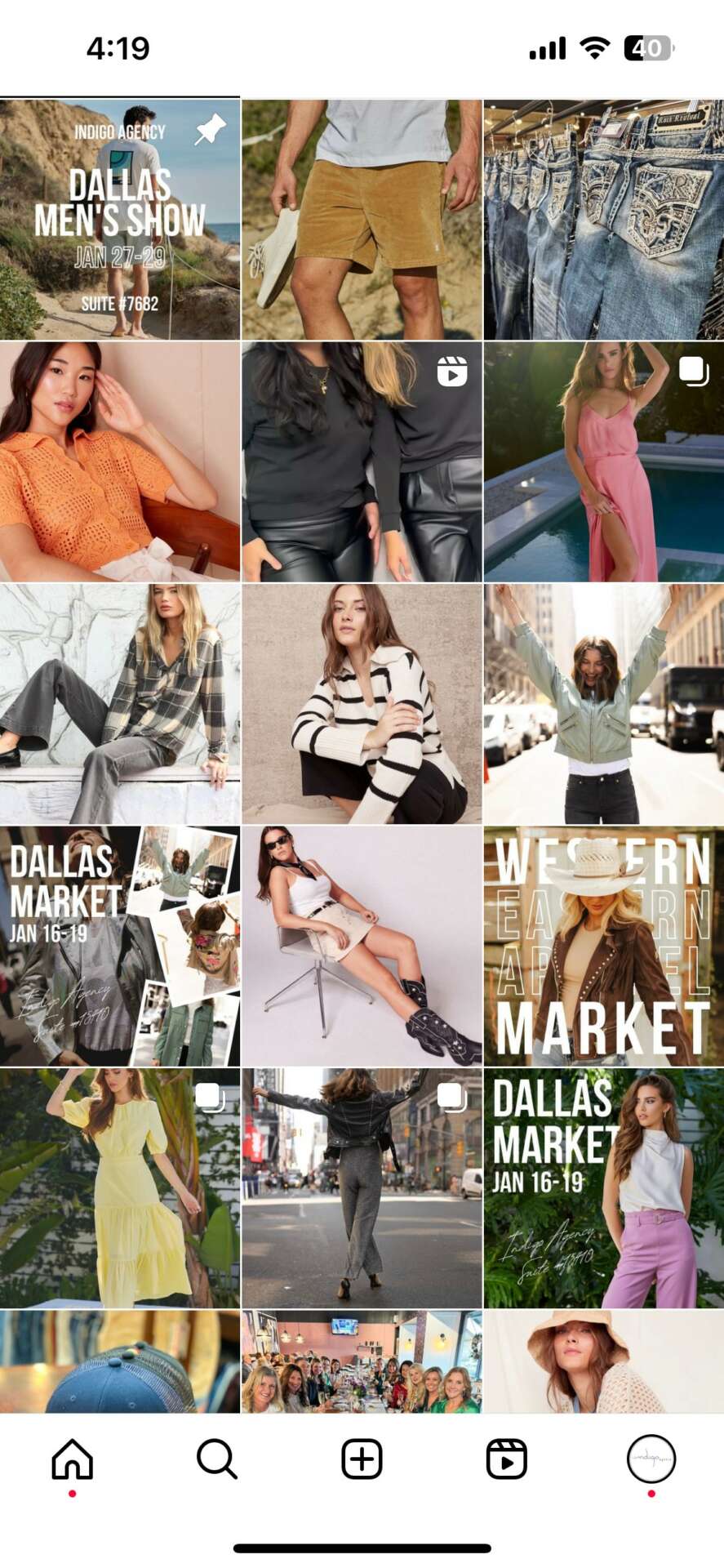View the tan corduroy shorts post
The width and height of the screenshot is (724, 1568).
tap(362, 219)
